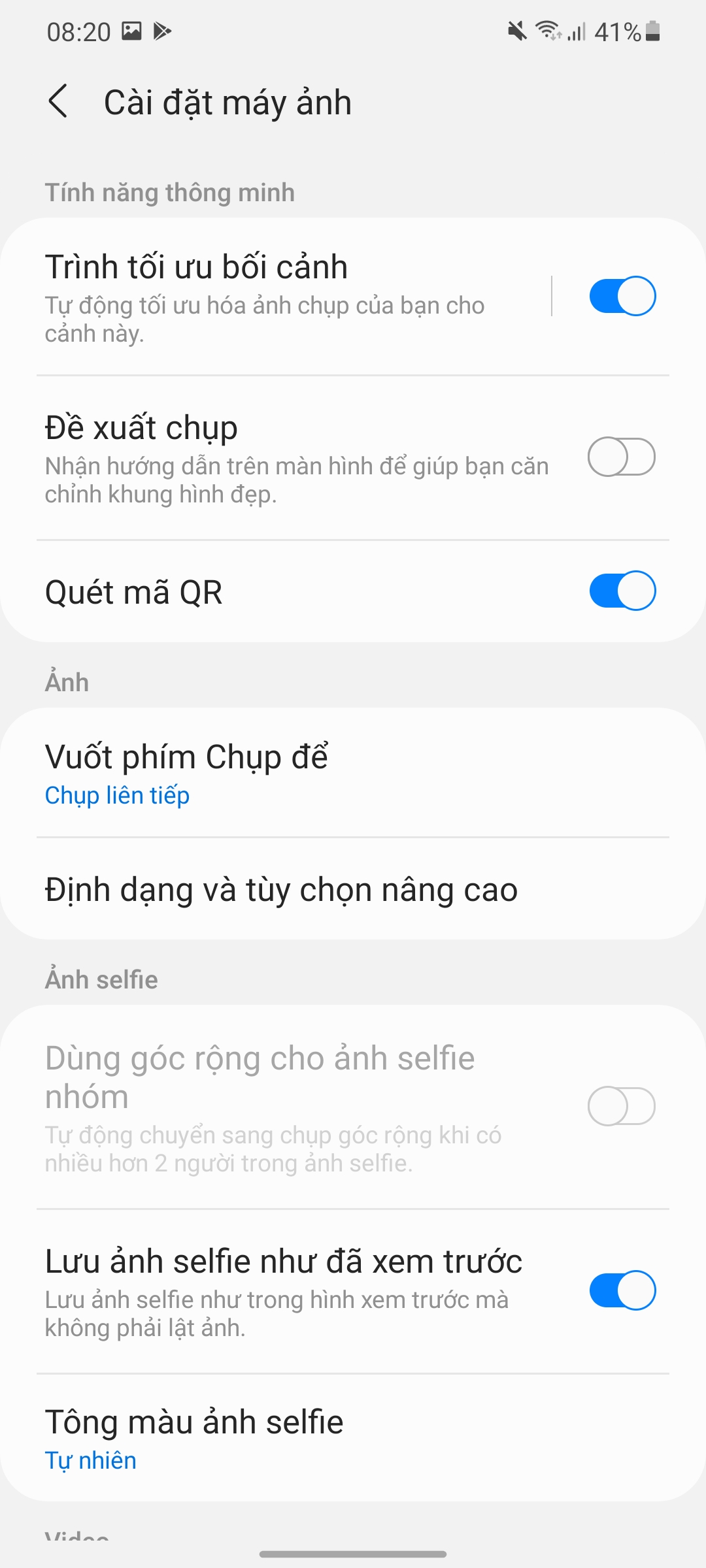
Task: Open Định dạng và tùy chọn nâng cao
Action: 353,890
